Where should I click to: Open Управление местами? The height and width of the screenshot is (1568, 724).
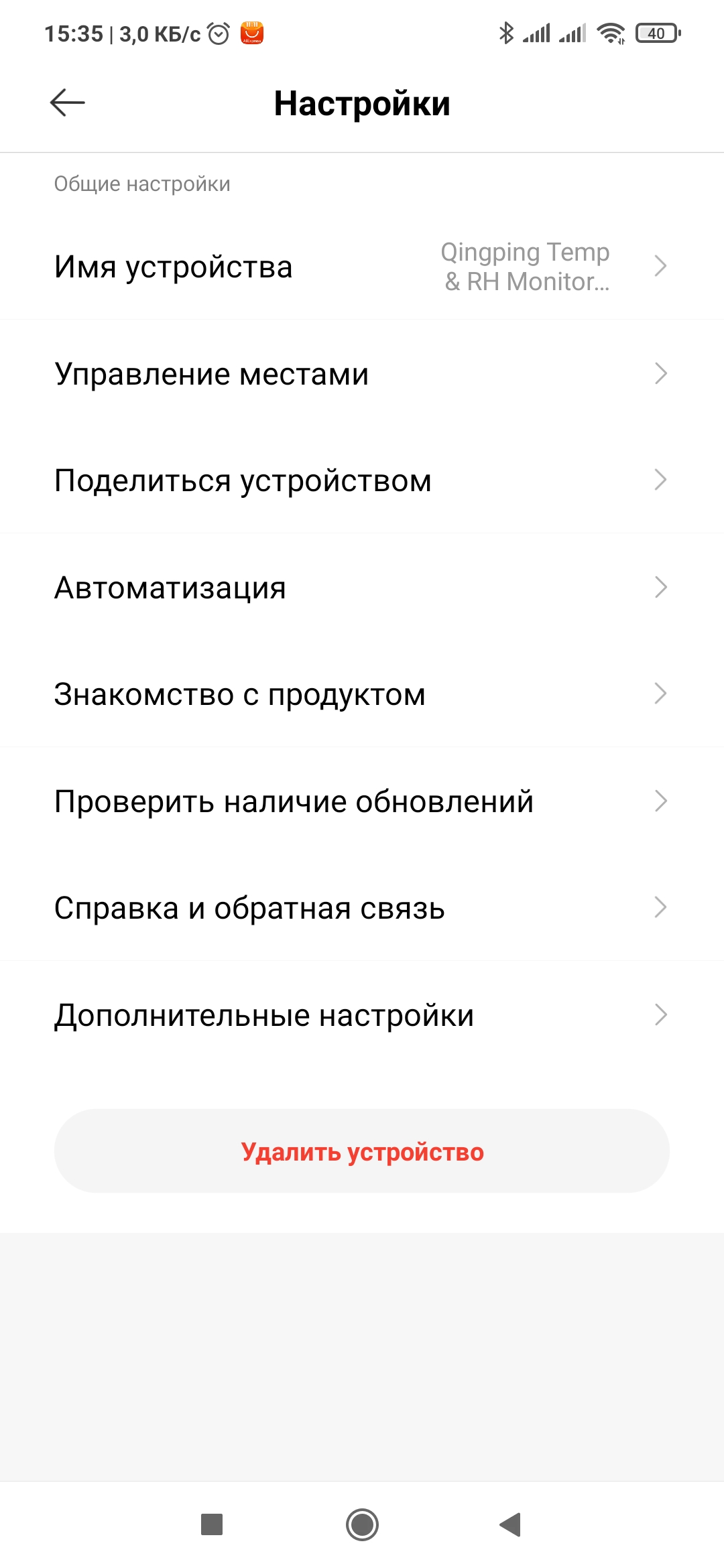362,373
